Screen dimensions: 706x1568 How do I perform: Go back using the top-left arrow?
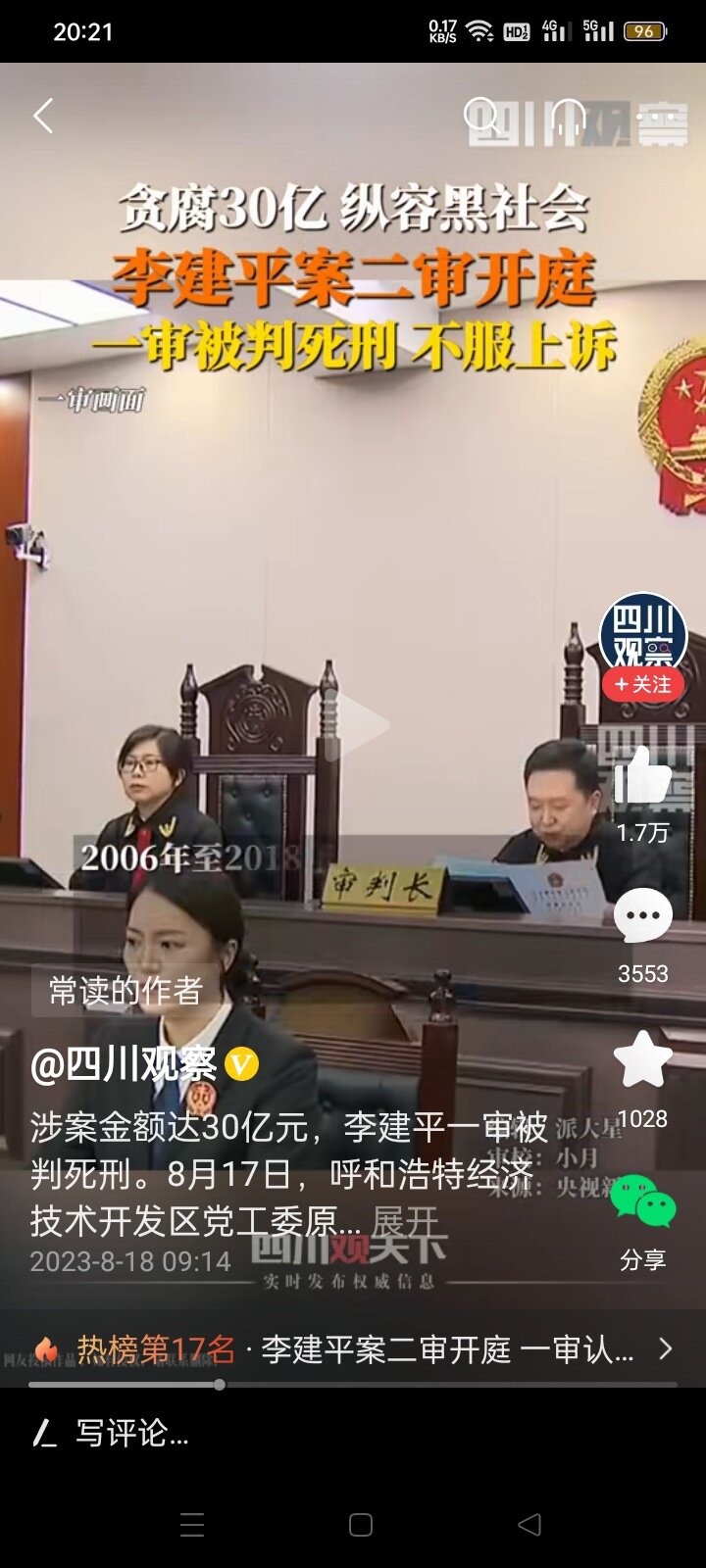click(43, 116)
